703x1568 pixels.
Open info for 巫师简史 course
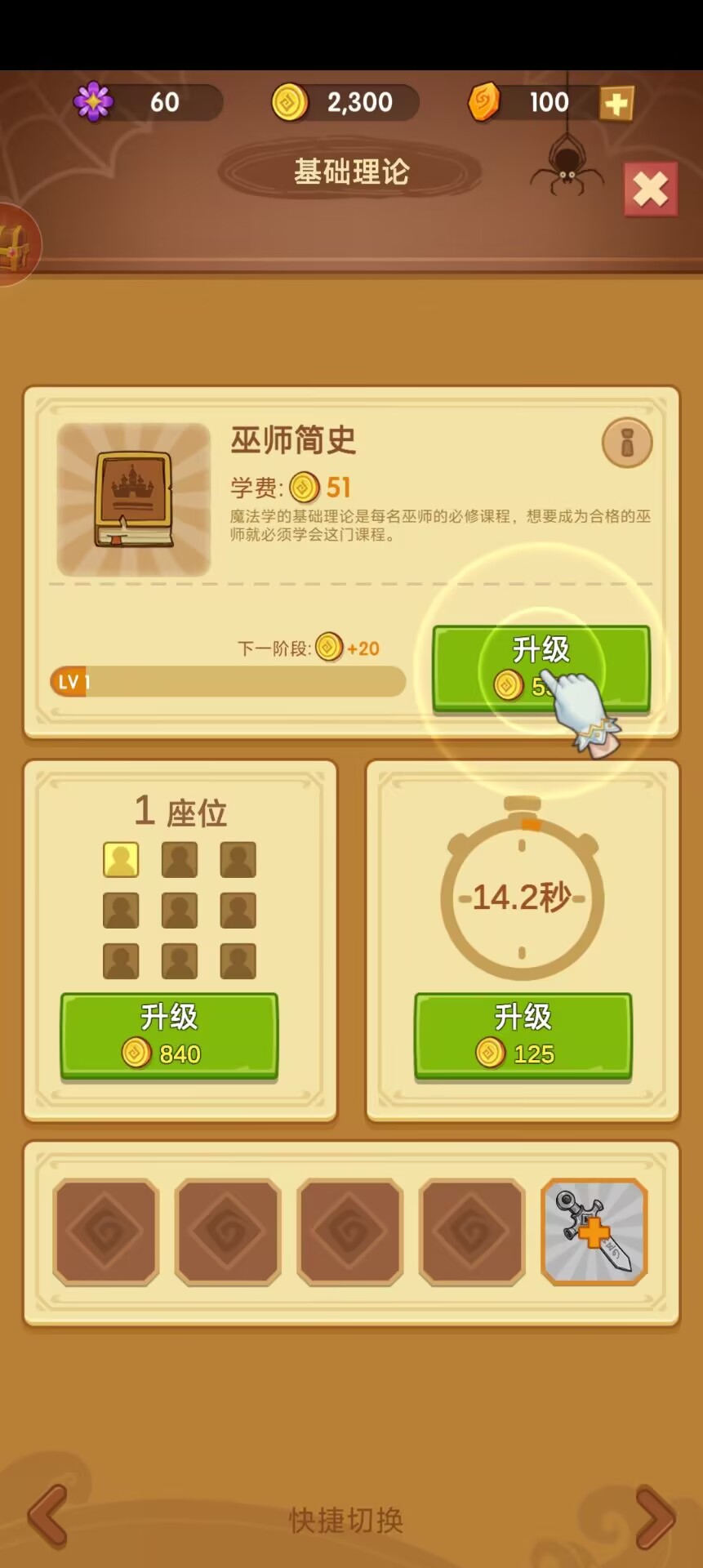pyautogui.click(x=626, y=443)
